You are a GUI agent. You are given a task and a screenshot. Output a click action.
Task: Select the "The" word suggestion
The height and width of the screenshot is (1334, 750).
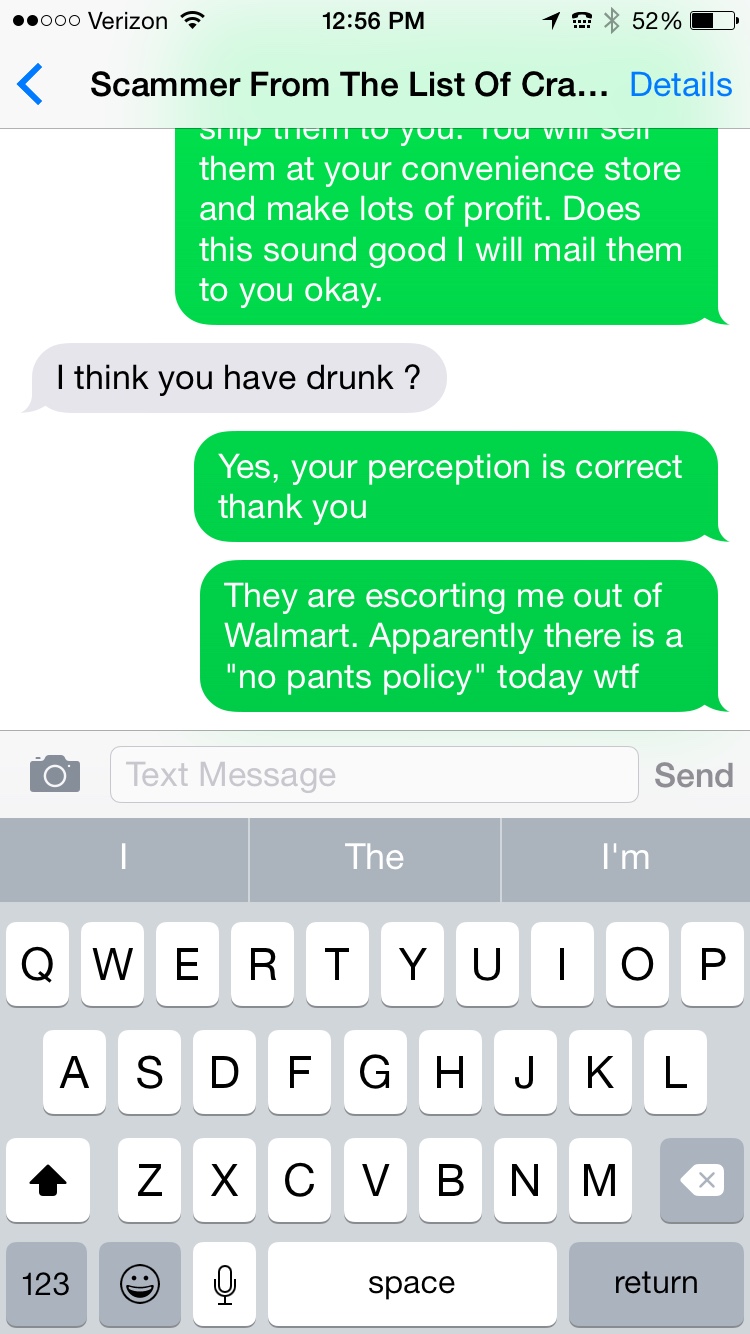374,857
